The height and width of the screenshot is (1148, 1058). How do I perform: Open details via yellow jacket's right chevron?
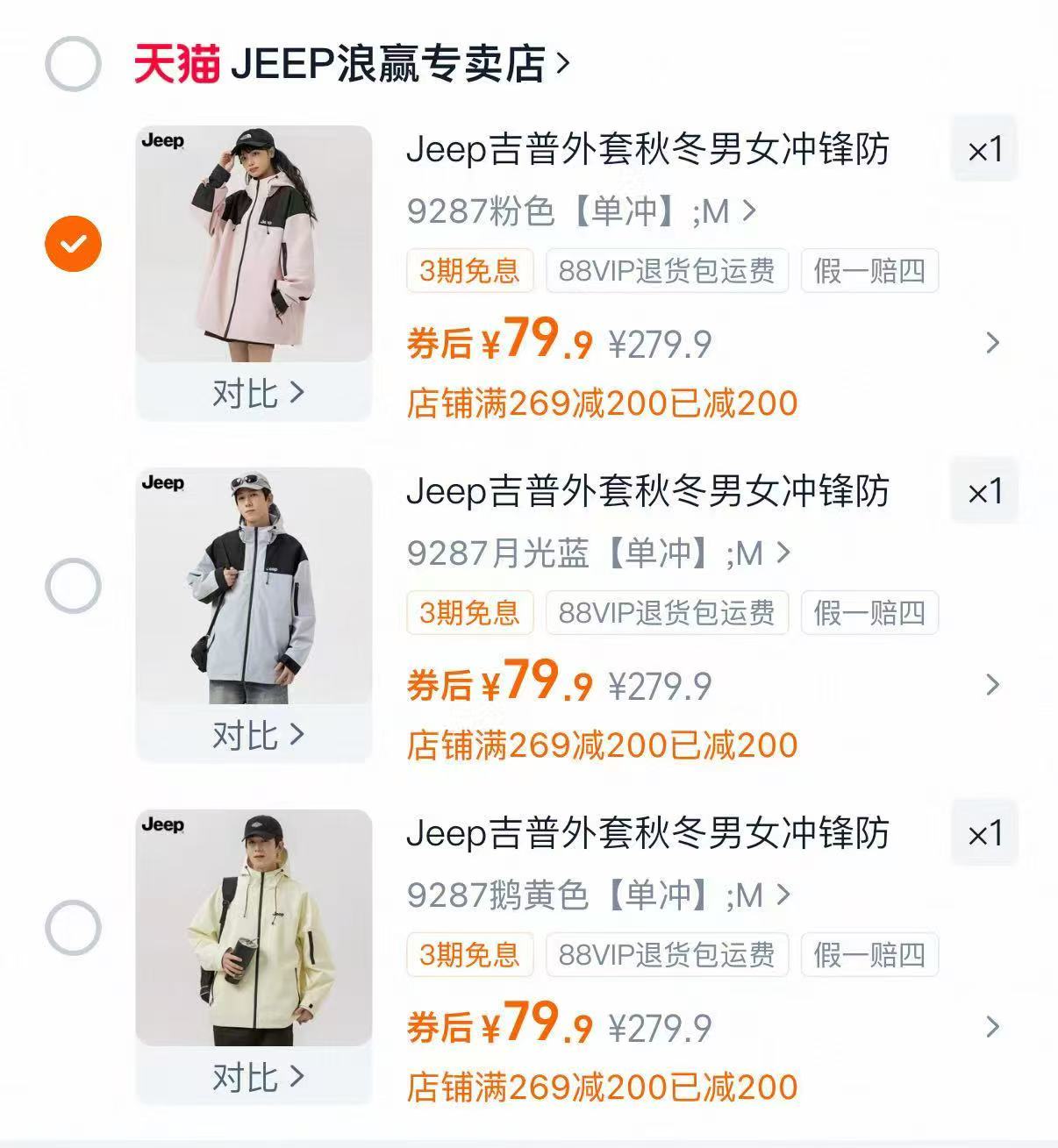pos(992,1026)
